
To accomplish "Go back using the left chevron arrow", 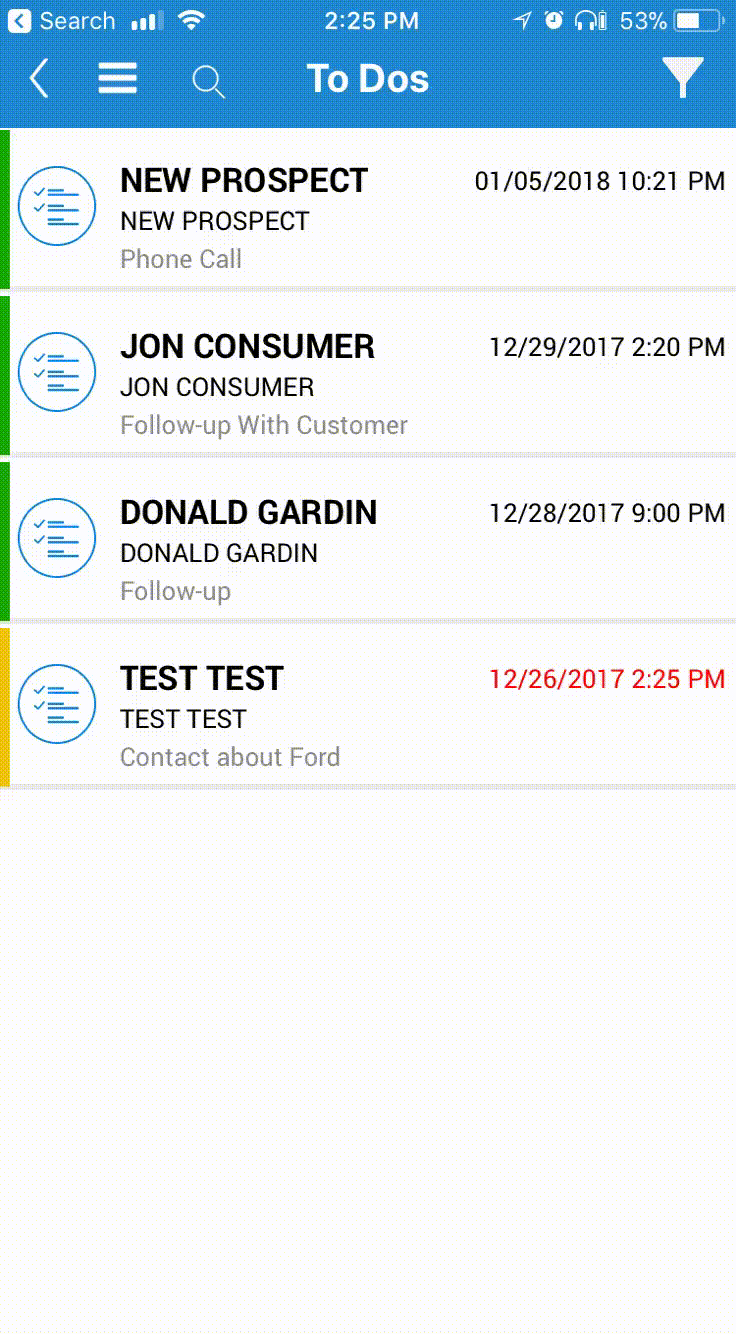I will [x=39, y=79].
